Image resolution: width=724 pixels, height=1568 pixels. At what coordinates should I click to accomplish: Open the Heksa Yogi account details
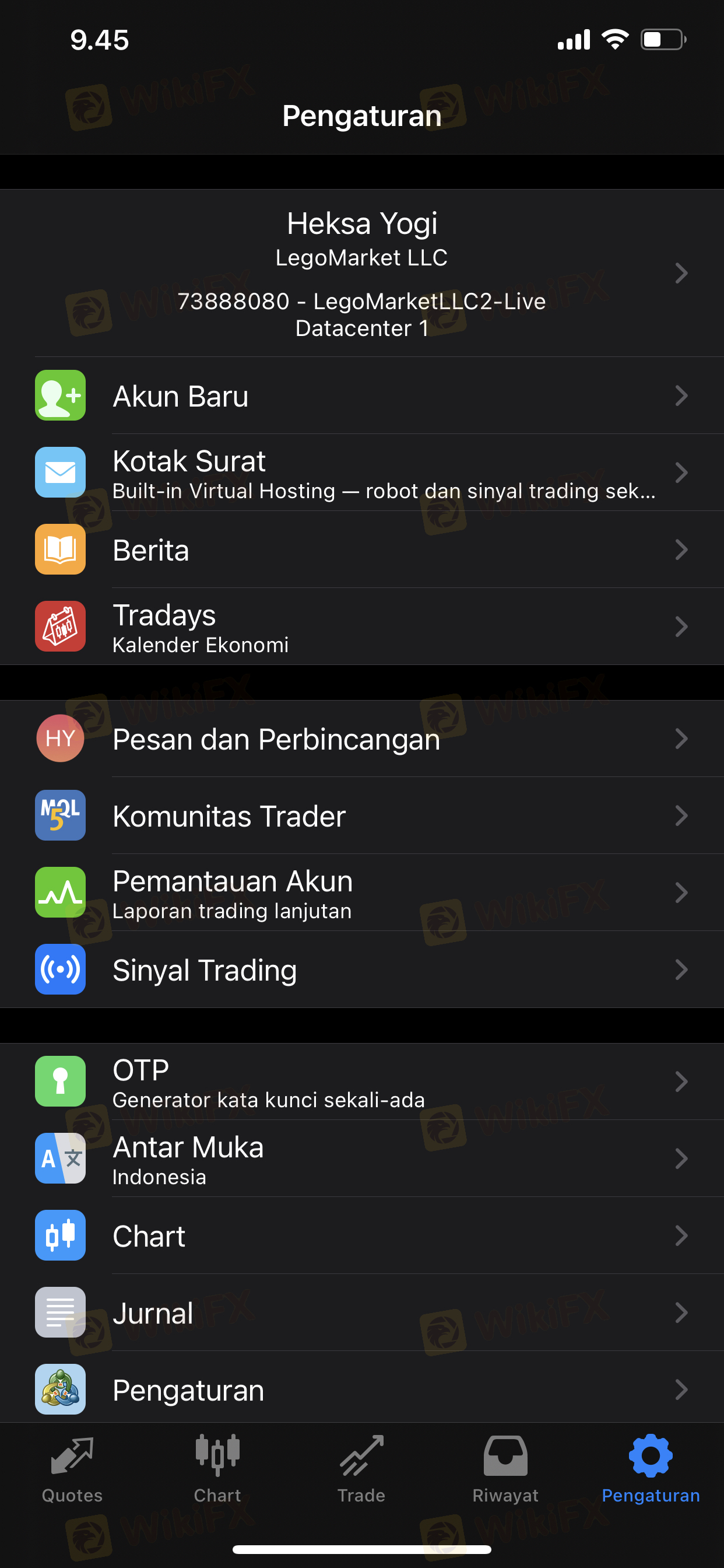point(361,274)
